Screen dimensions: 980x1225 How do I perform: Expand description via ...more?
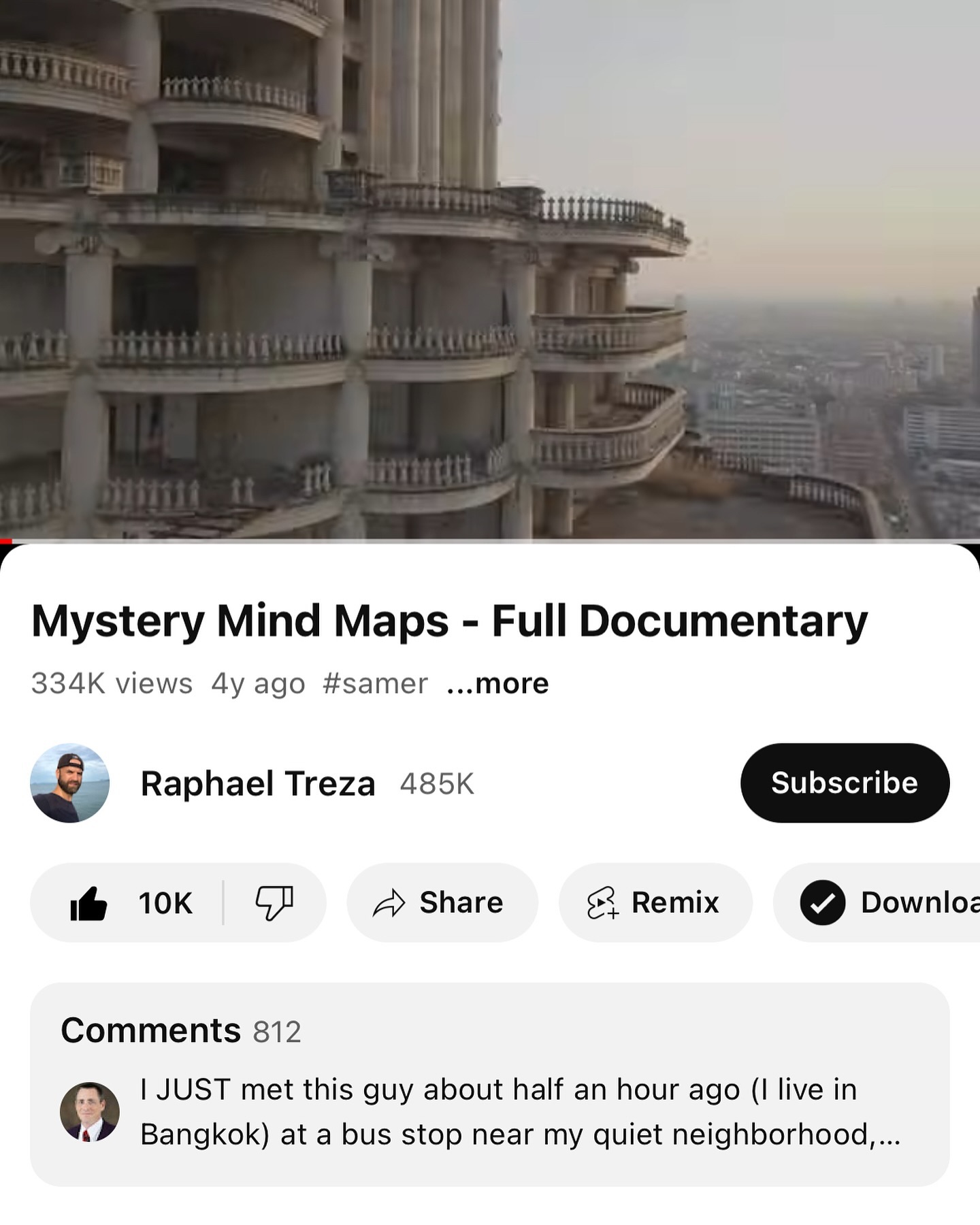point(497,684)
